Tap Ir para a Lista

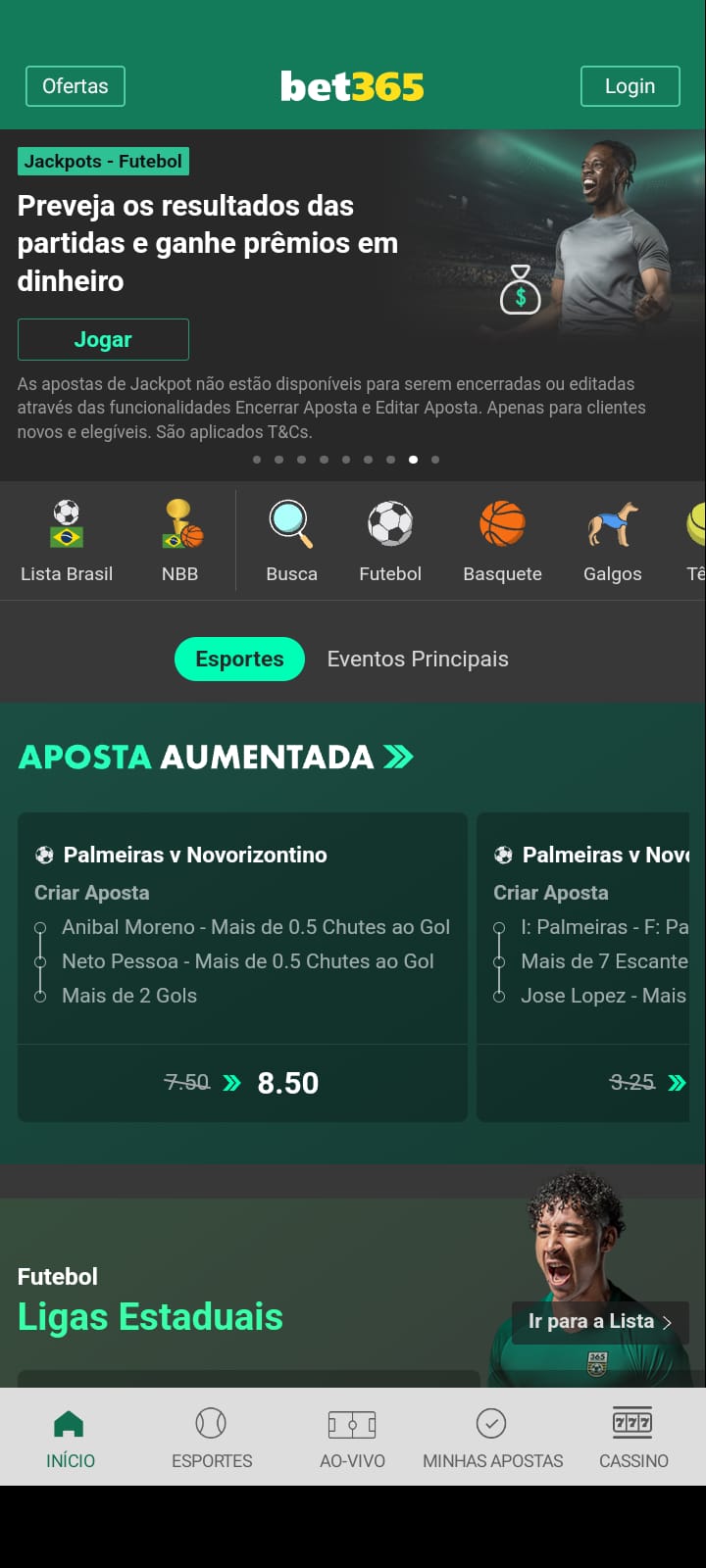pyautogui.click(x=600, y=1322)
